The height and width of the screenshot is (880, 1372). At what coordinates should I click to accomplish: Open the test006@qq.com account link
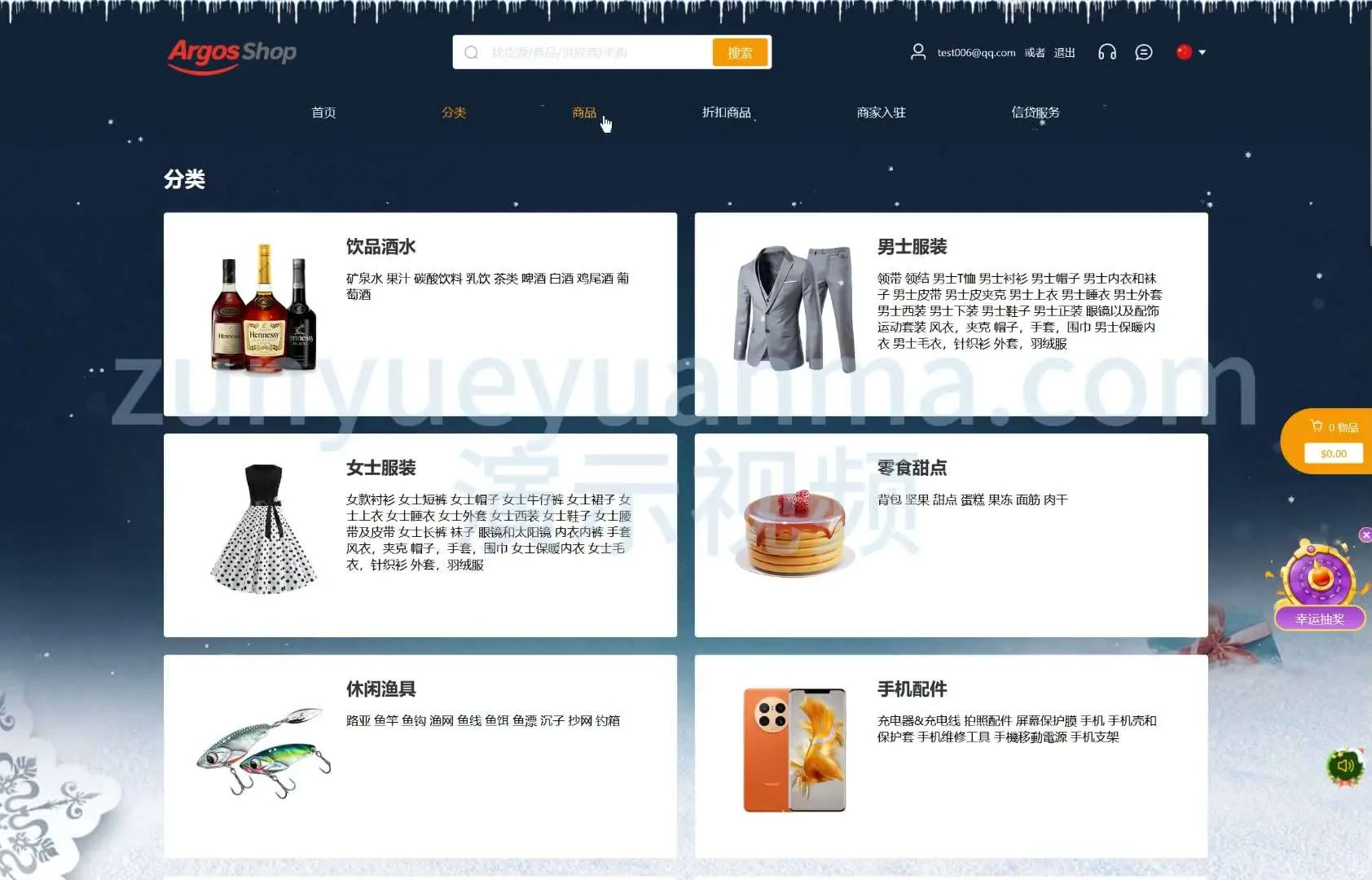point(975,53)
